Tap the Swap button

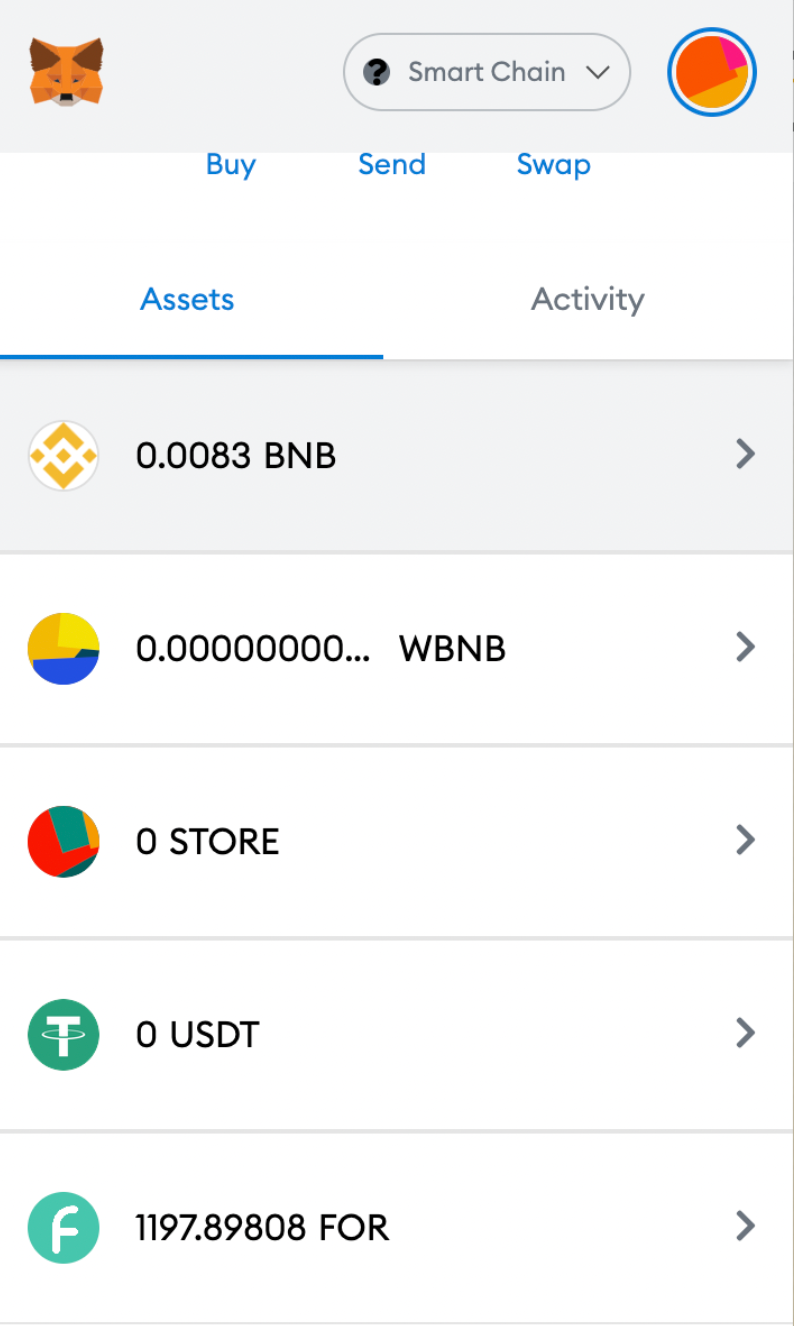tap(553, 164)
